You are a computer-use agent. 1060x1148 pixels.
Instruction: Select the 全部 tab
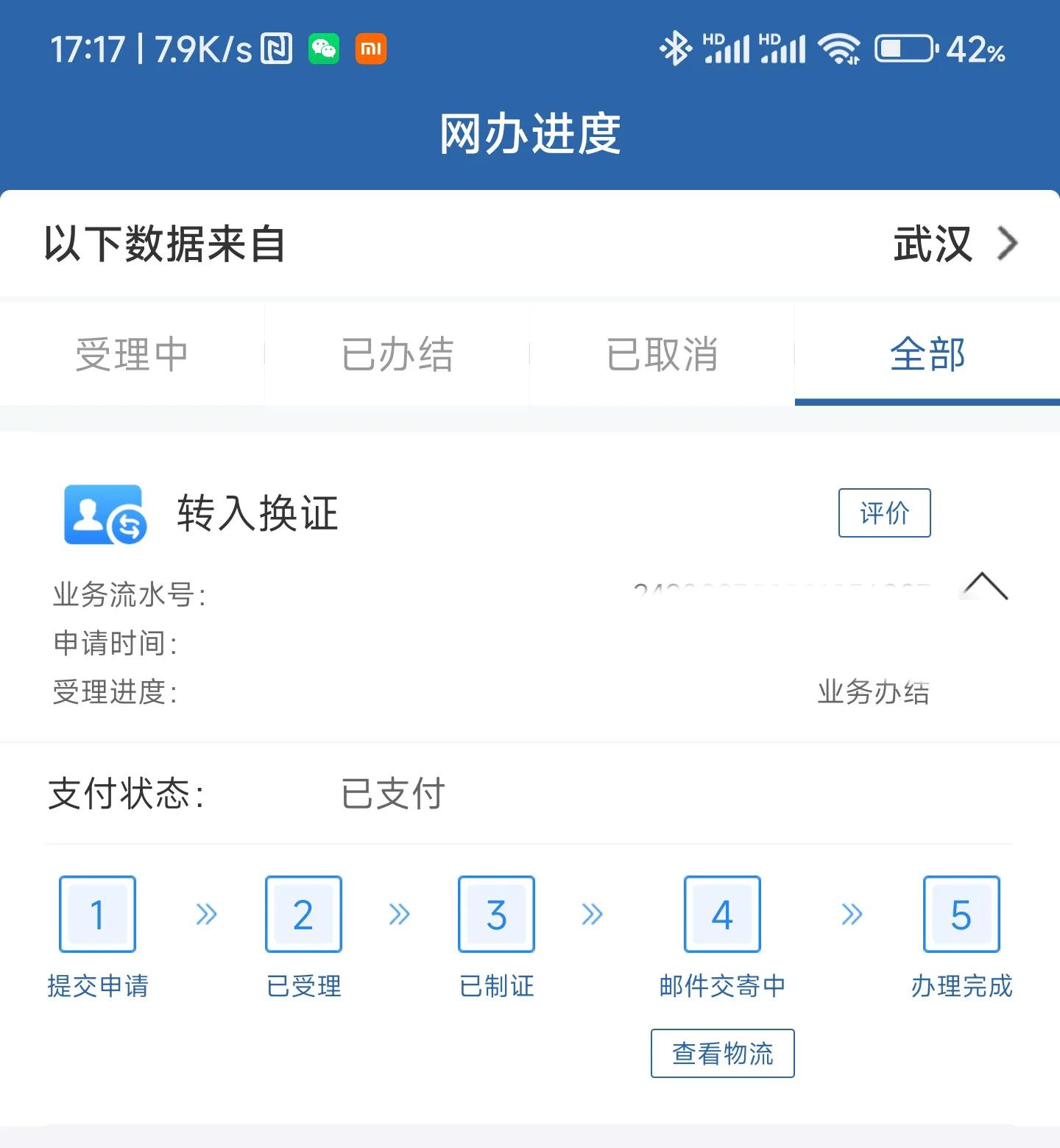point(926,354)
